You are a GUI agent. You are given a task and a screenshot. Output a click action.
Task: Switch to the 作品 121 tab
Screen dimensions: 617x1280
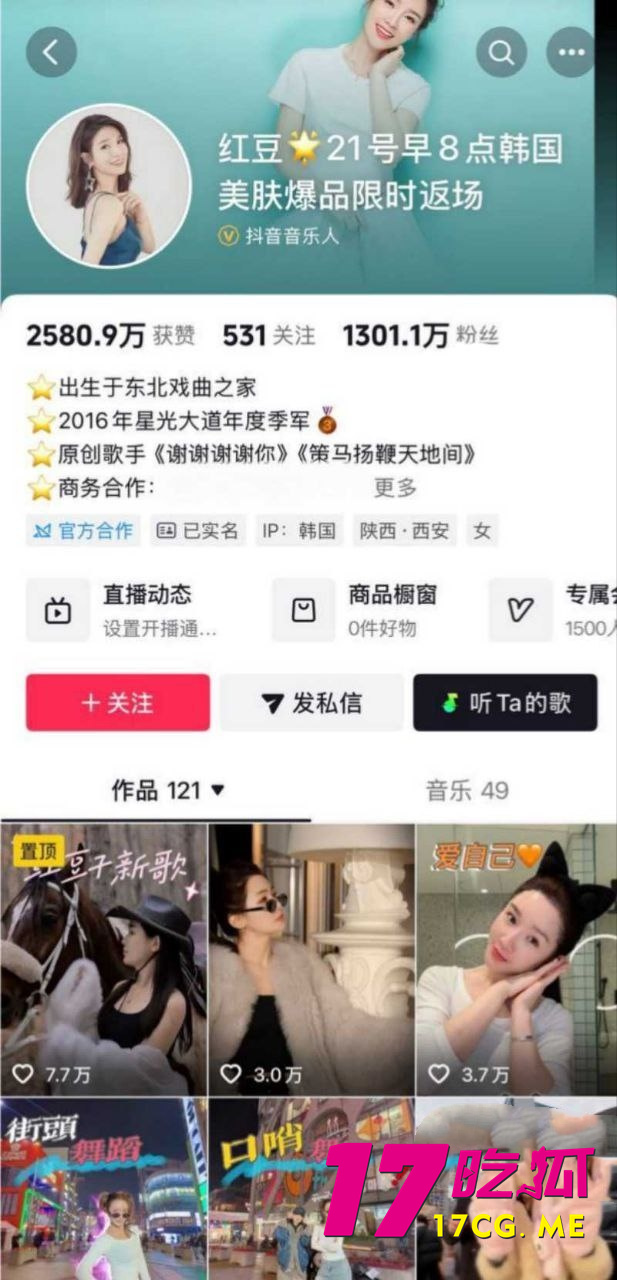click(167, 791)
